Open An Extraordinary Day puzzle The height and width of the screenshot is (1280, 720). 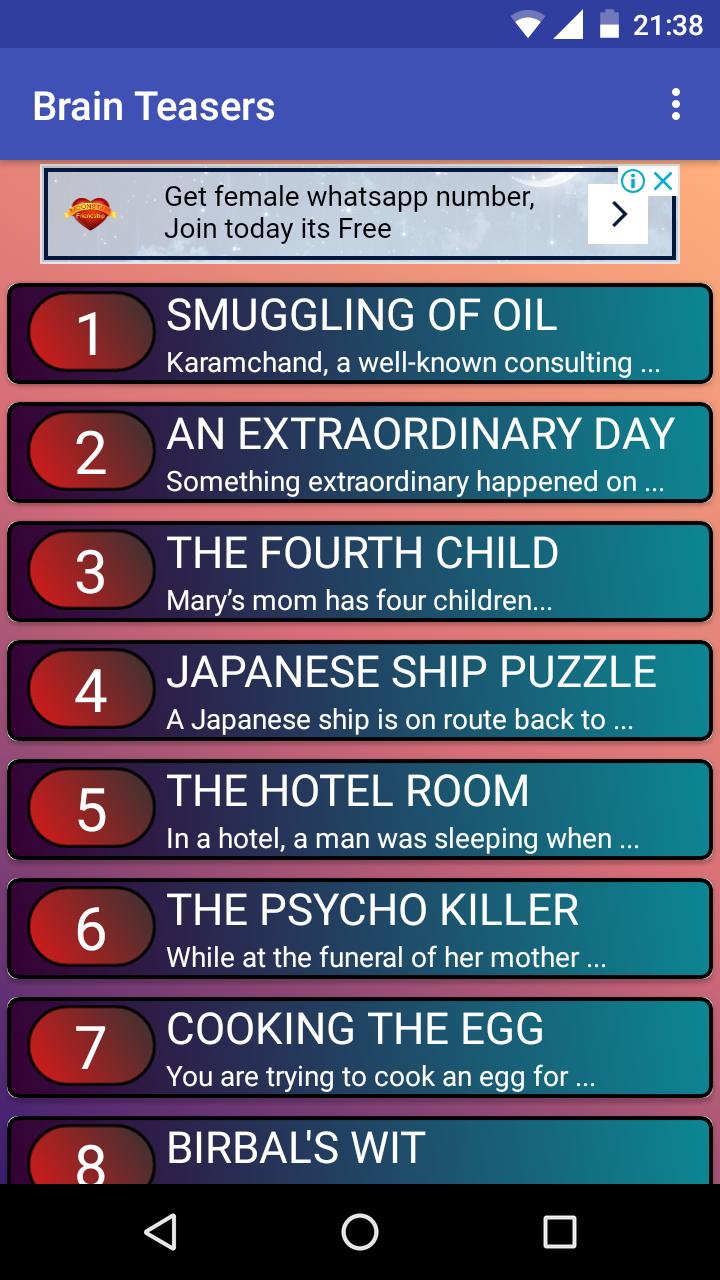tap(360, 453)
